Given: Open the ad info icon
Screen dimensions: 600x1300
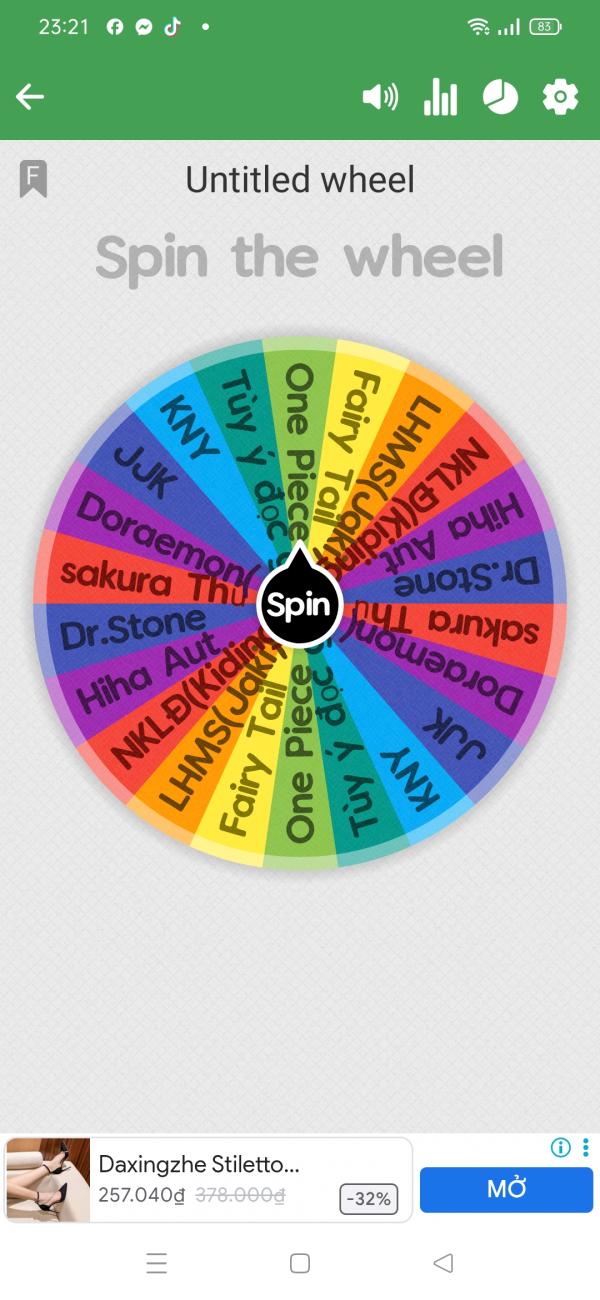Looking at the screenshot, I should click(x=561, y=1148).
